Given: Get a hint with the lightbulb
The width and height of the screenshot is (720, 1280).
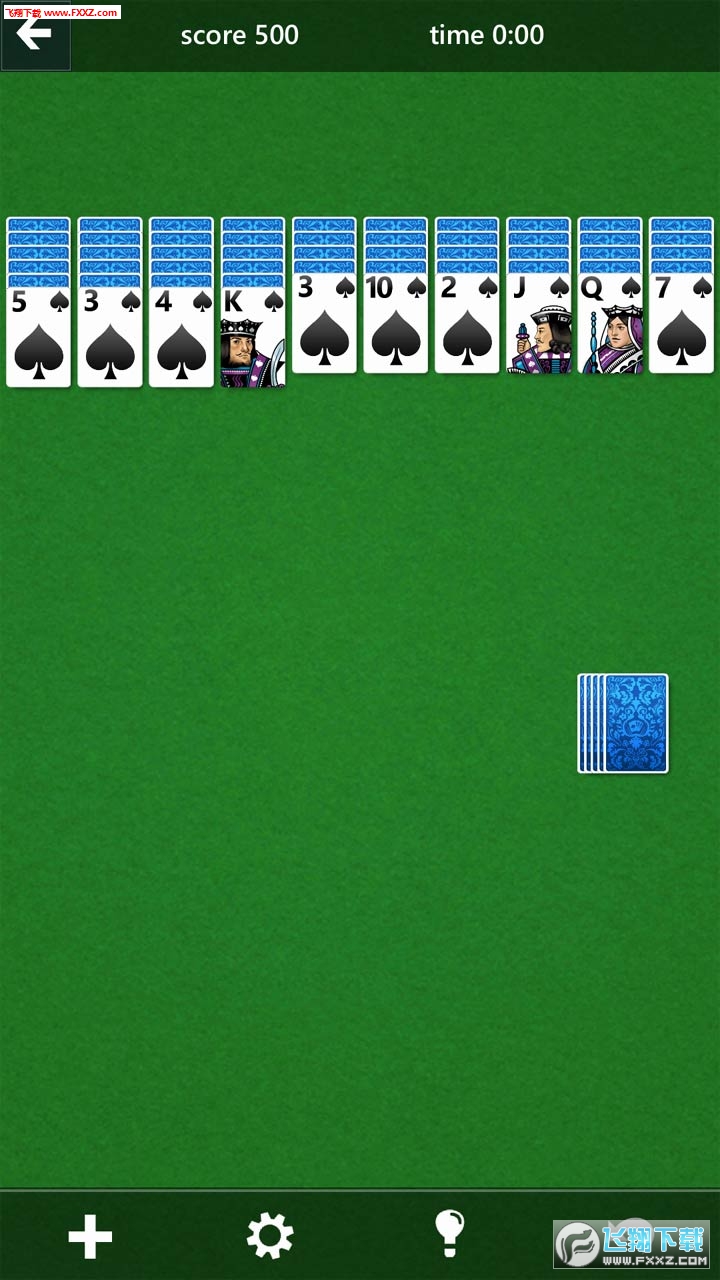Looking at the screenshot, I should 450,1234.
